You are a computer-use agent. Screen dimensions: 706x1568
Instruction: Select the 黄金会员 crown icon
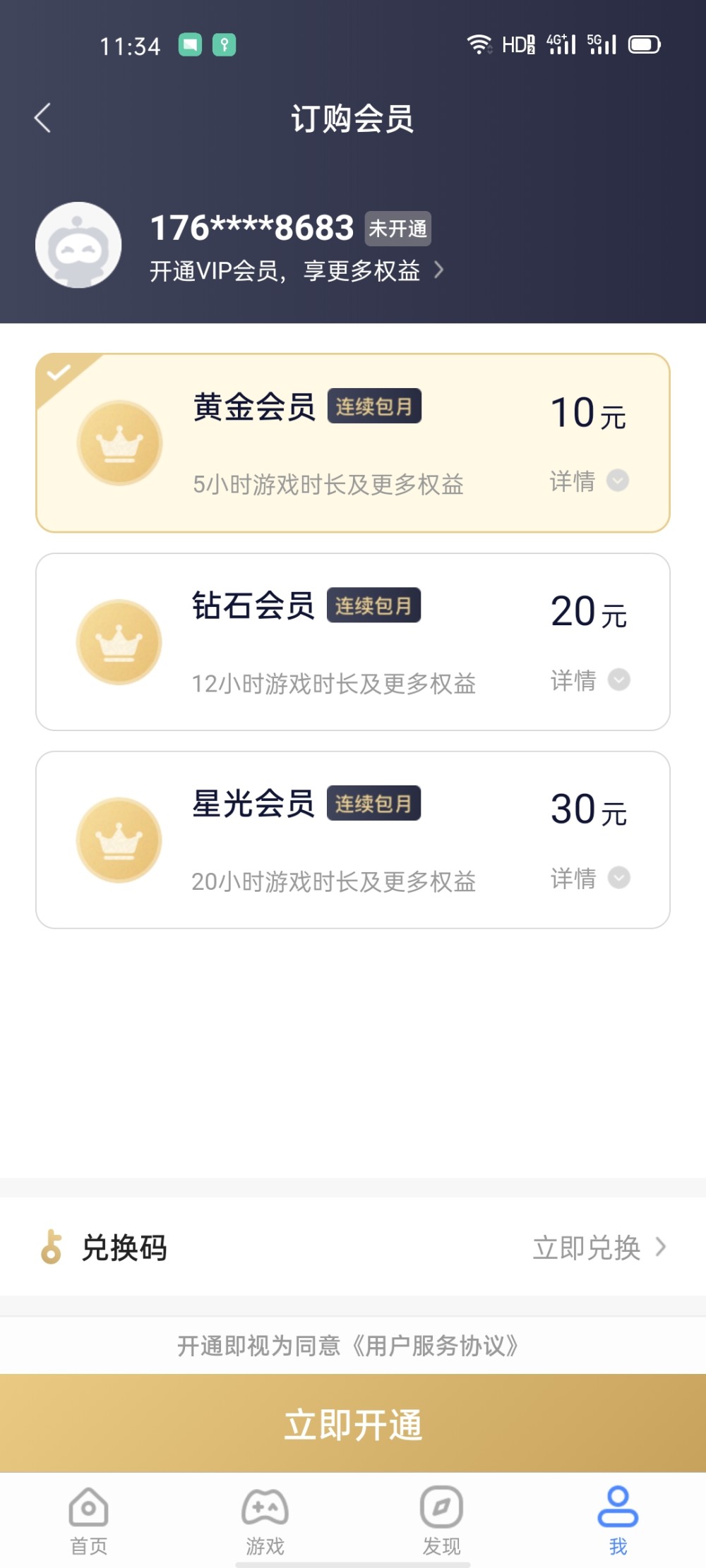[120, 442]
